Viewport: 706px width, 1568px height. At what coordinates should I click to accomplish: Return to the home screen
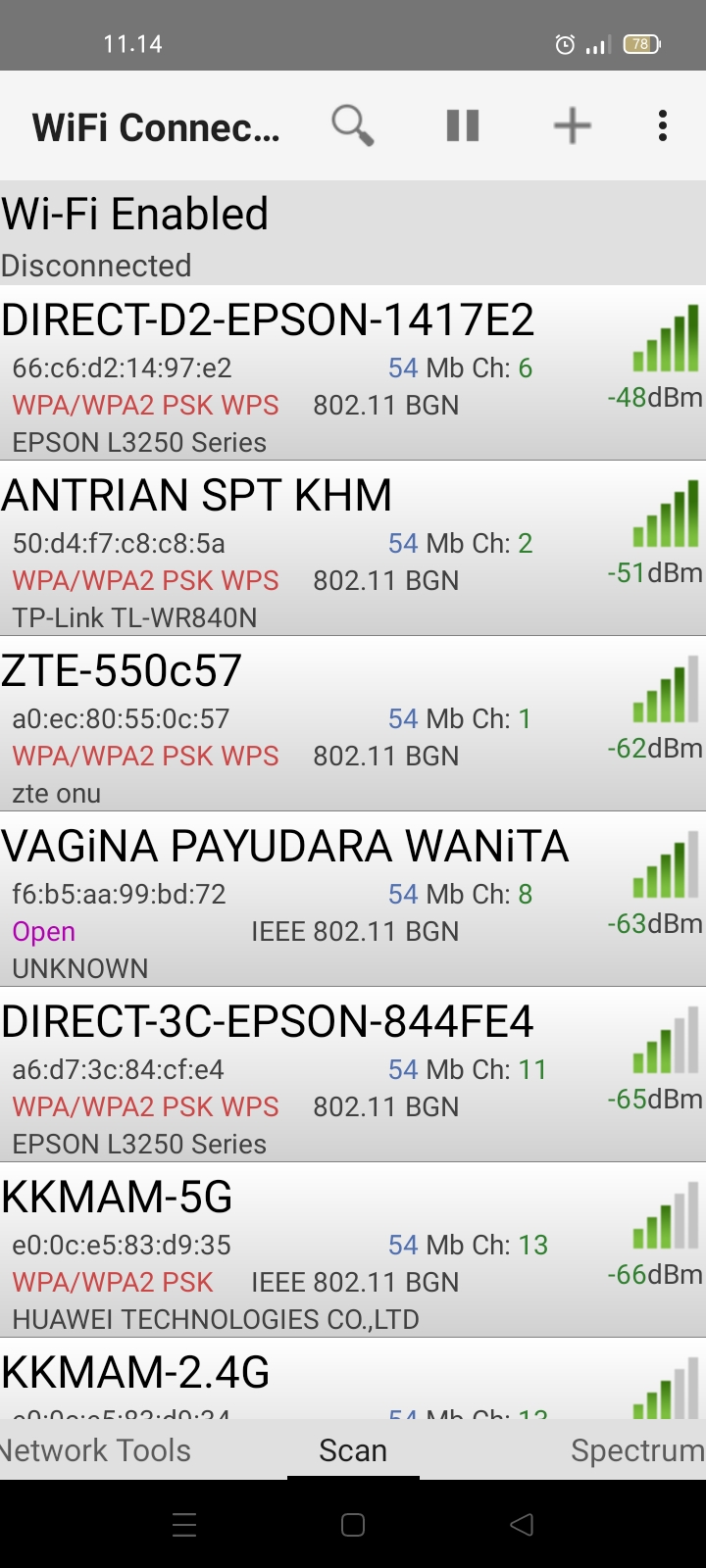(353, 1524)
